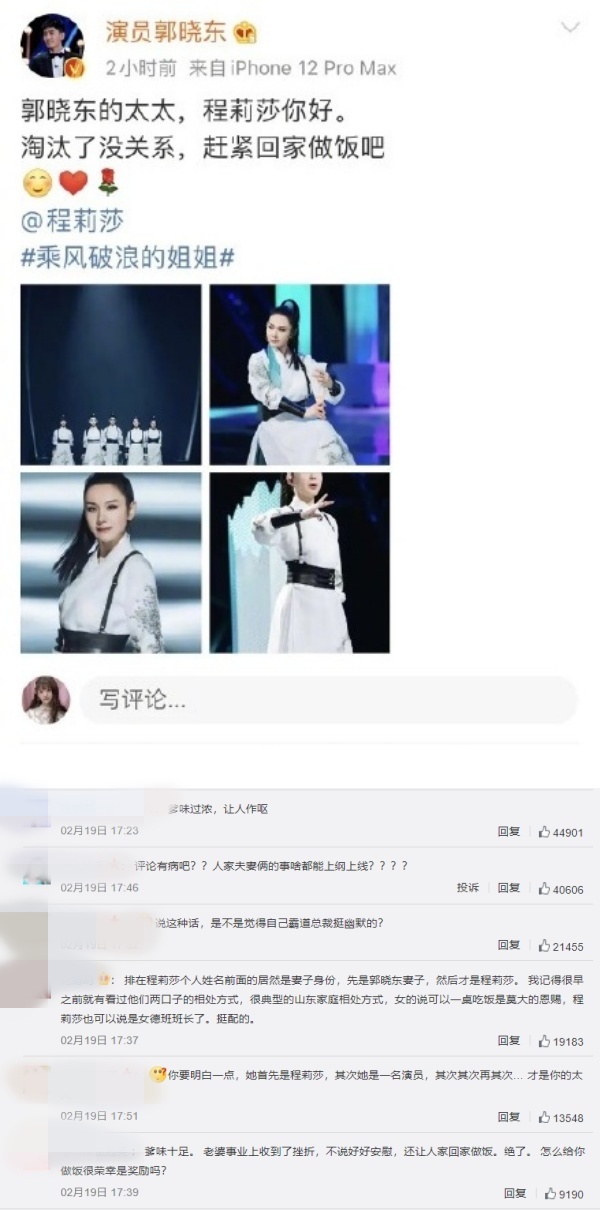View the close-up portrait photo

(110, 563)
